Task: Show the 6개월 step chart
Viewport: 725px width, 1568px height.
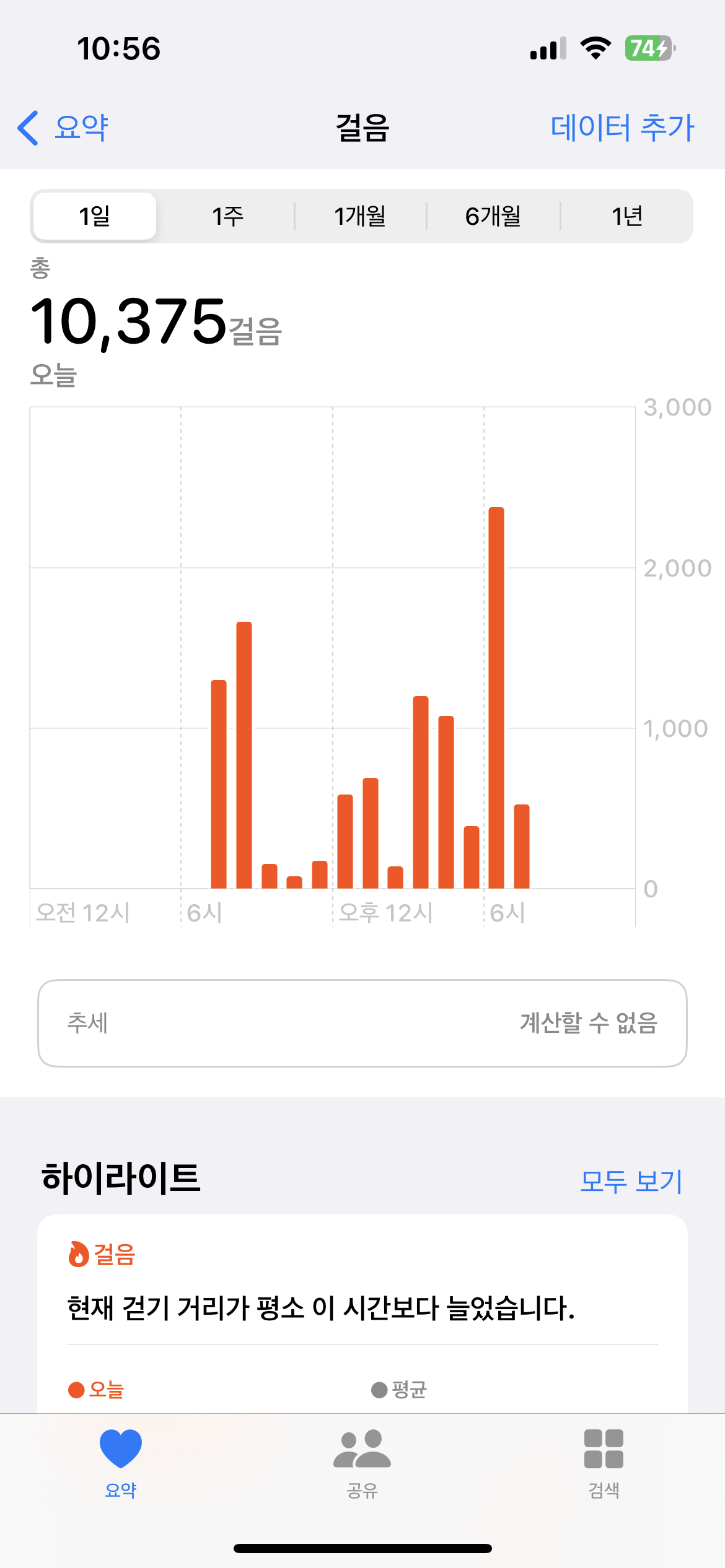Action: tap(493, 216)
